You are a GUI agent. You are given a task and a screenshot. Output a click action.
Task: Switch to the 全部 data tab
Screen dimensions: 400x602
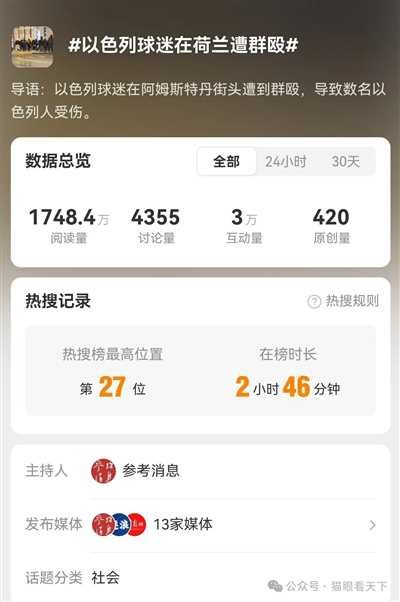pyautogui.click(x=226, y=162)
